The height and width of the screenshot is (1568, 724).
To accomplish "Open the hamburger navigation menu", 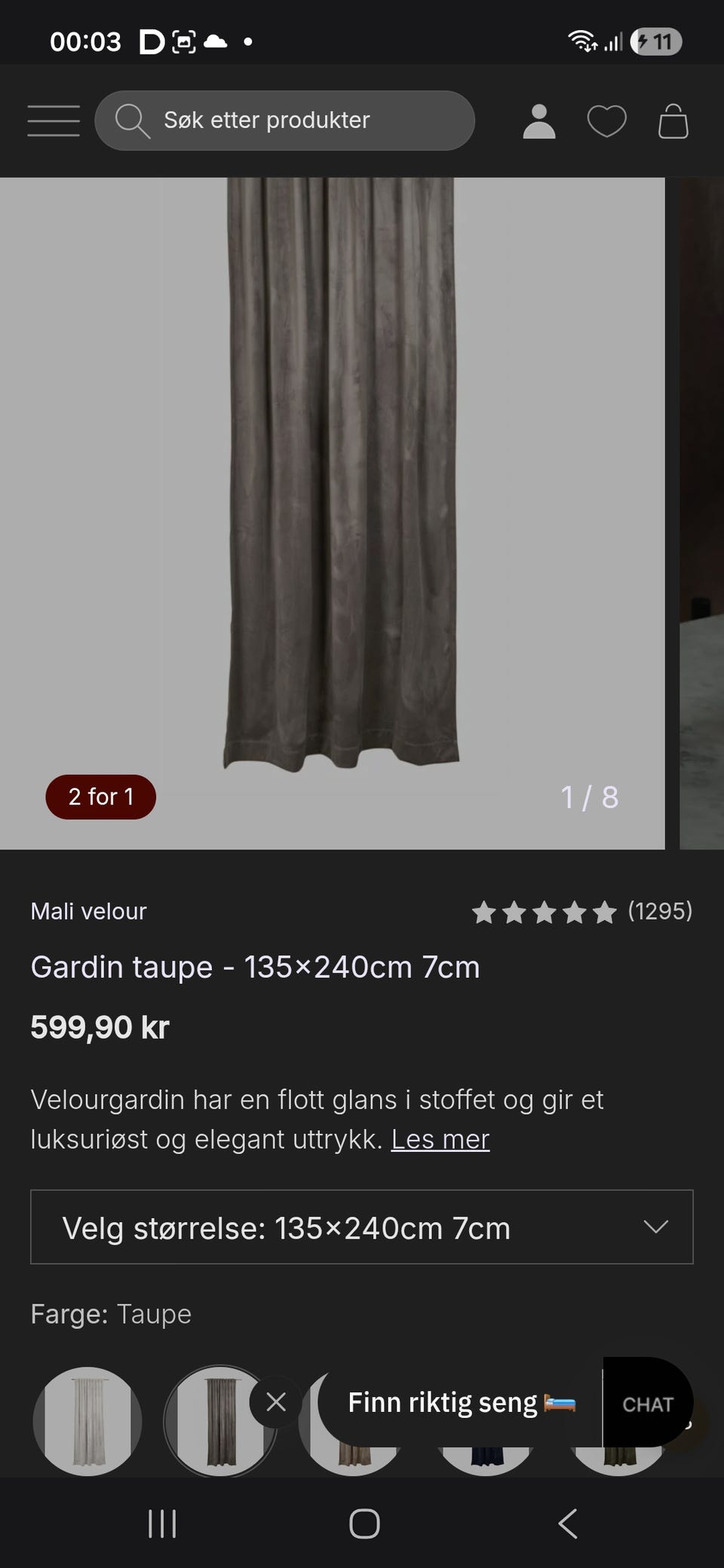I will tap(53, 121).
